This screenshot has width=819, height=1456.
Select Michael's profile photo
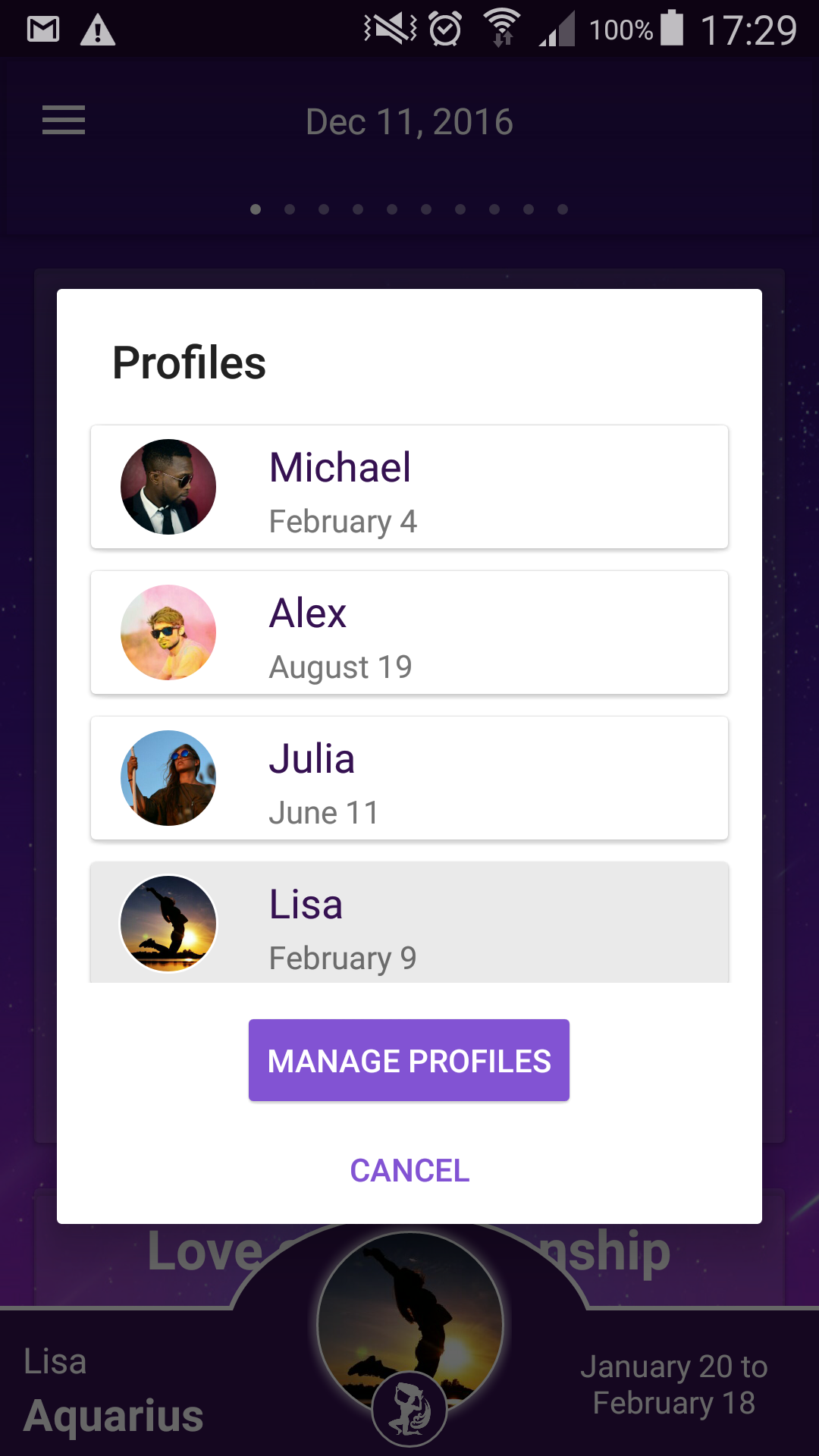(x=168, y=486)
